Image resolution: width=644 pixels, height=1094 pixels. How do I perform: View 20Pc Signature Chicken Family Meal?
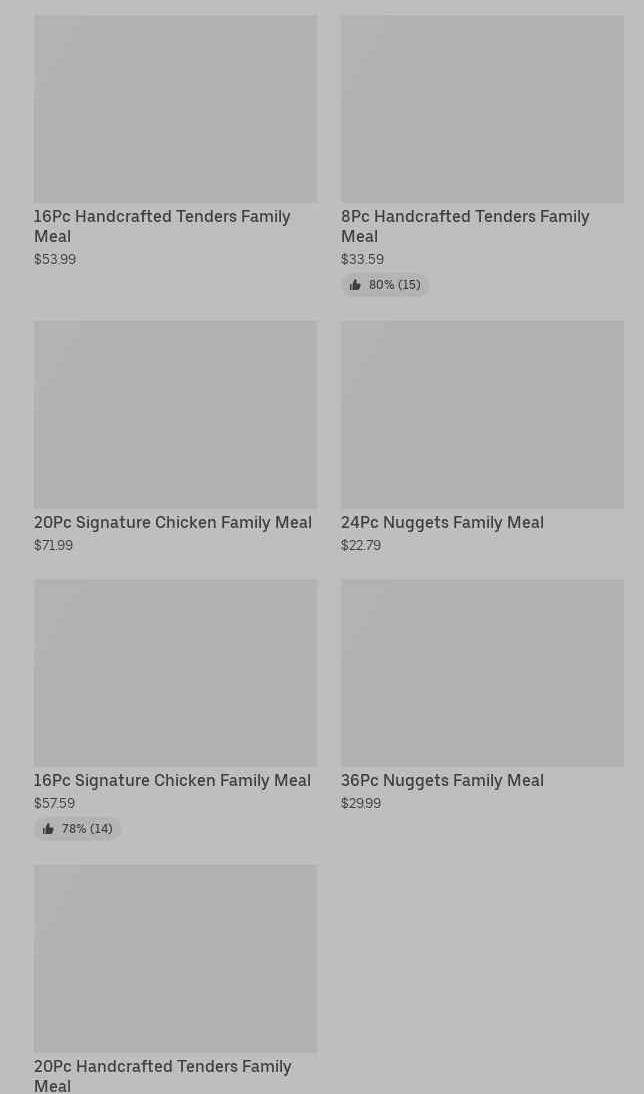pos(175,437)
